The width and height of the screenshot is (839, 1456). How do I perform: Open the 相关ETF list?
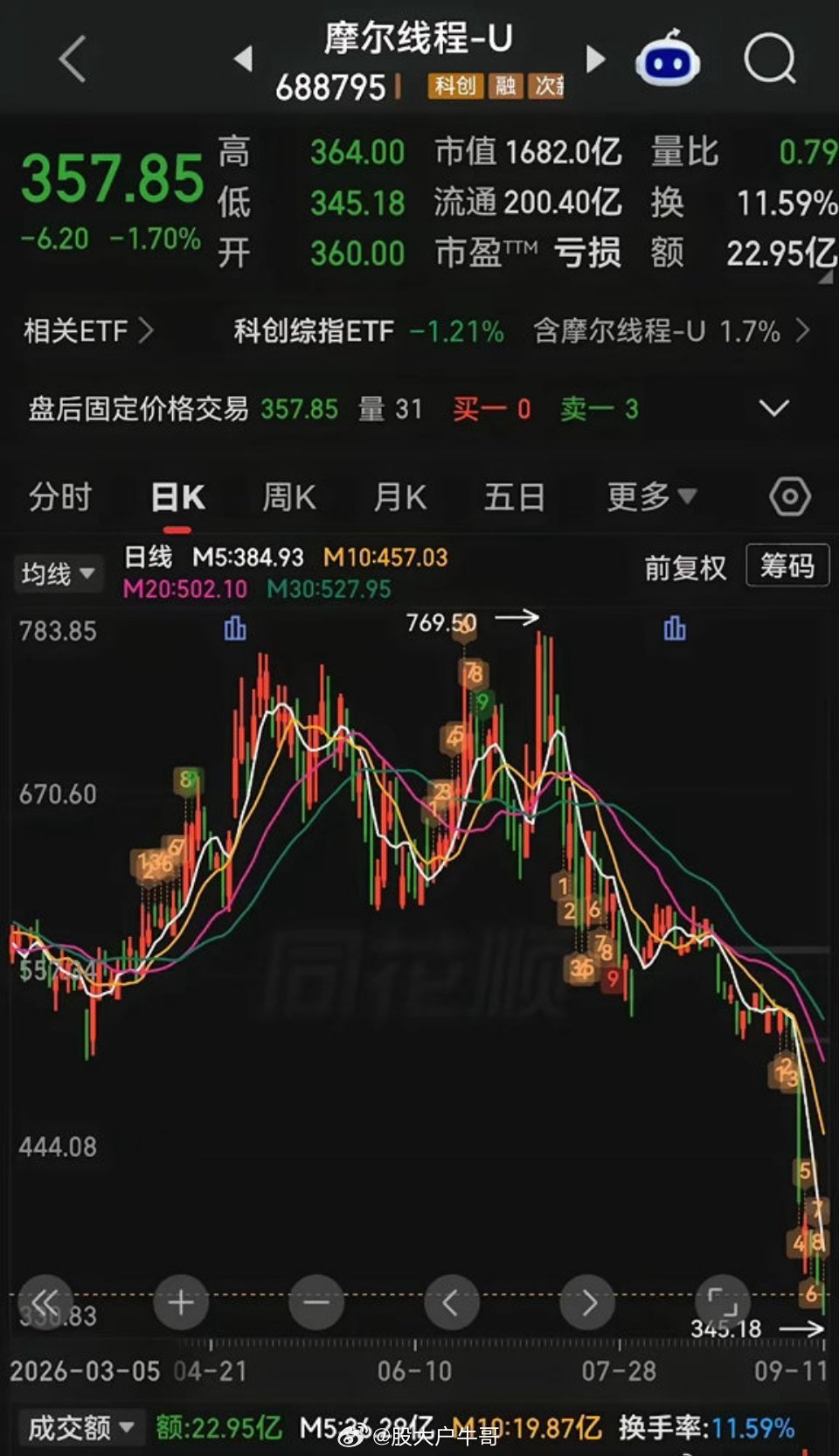click(88, 331)
